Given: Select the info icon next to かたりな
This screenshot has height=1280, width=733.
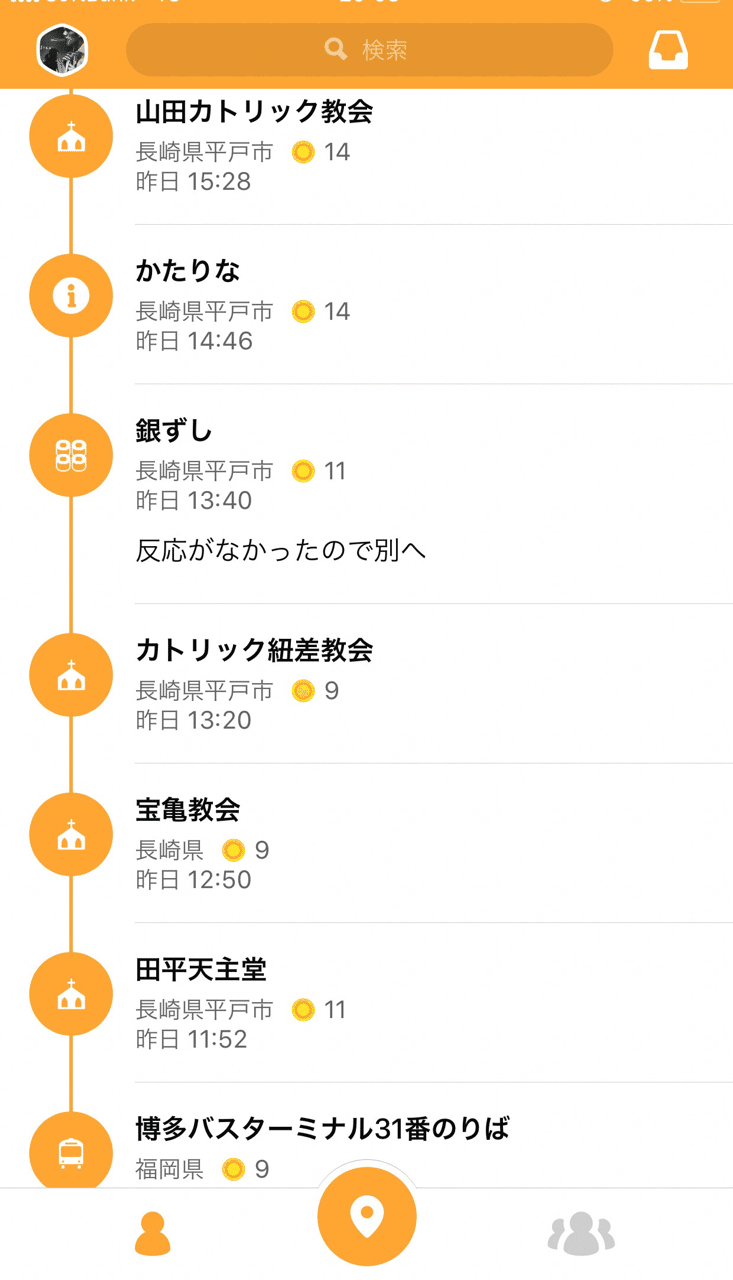Looking at the screenshot, I should (70, 295).
